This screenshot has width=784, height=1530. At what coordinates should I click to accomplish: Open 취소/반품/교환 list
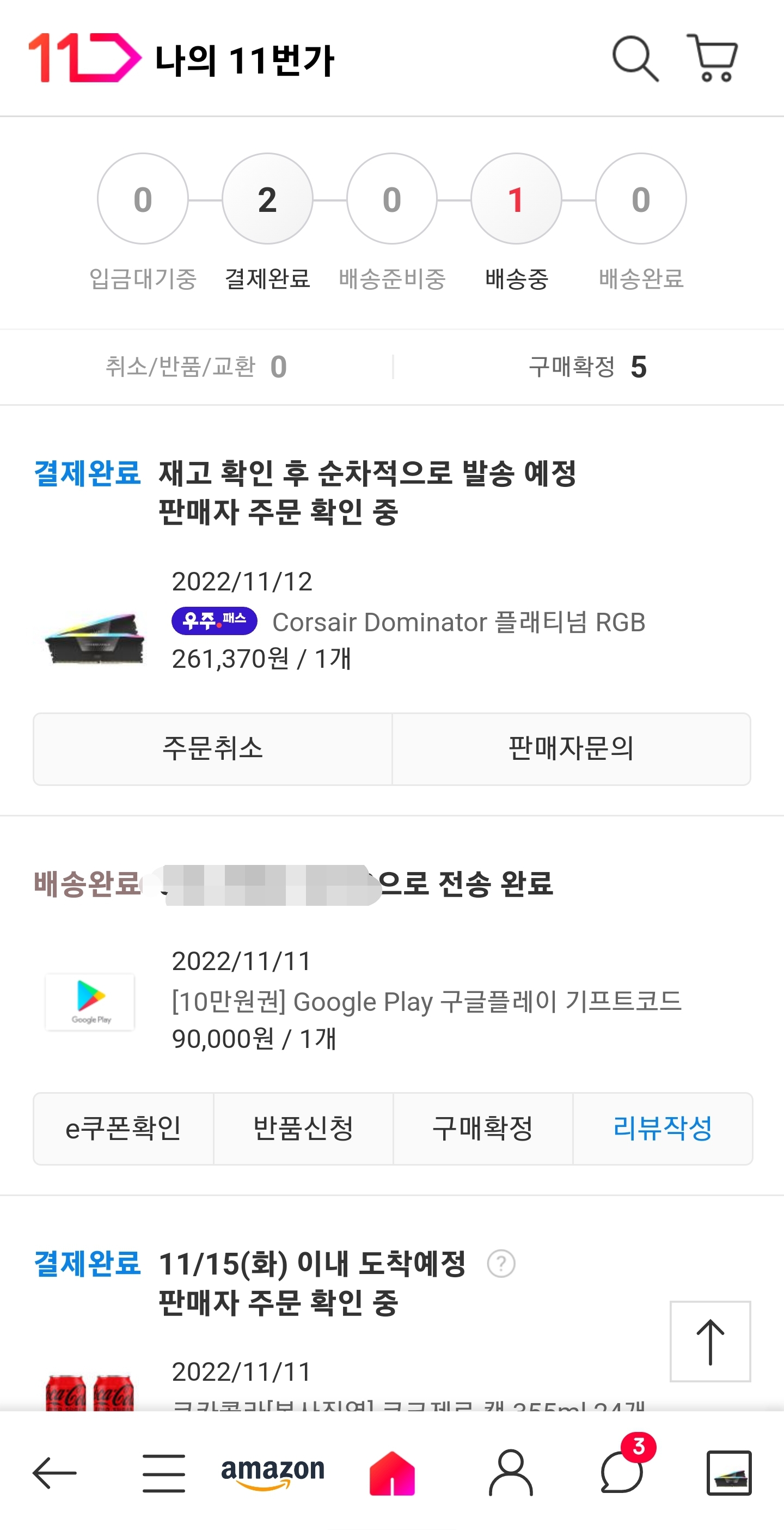tap(196, 367)
